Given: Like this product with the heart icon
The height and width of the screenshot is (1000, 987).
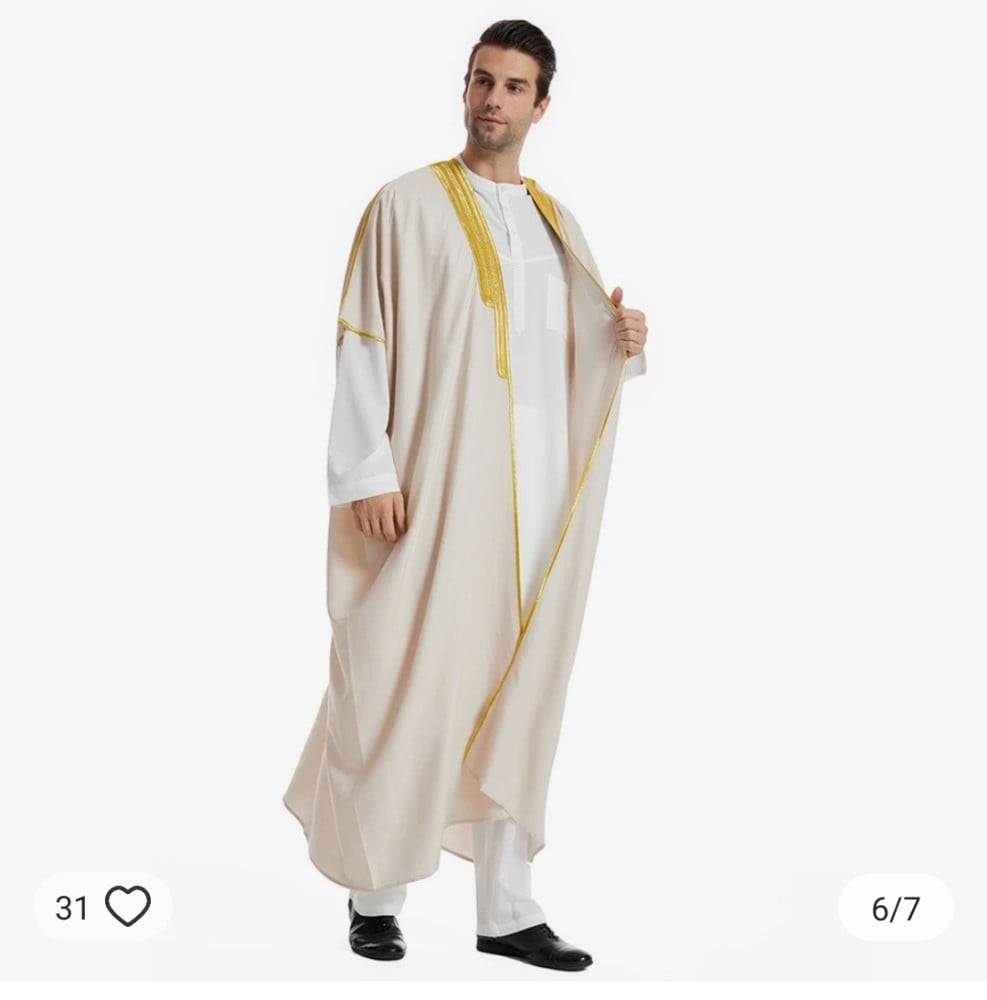Looking at the screenshot, I should tap(127, 906).
